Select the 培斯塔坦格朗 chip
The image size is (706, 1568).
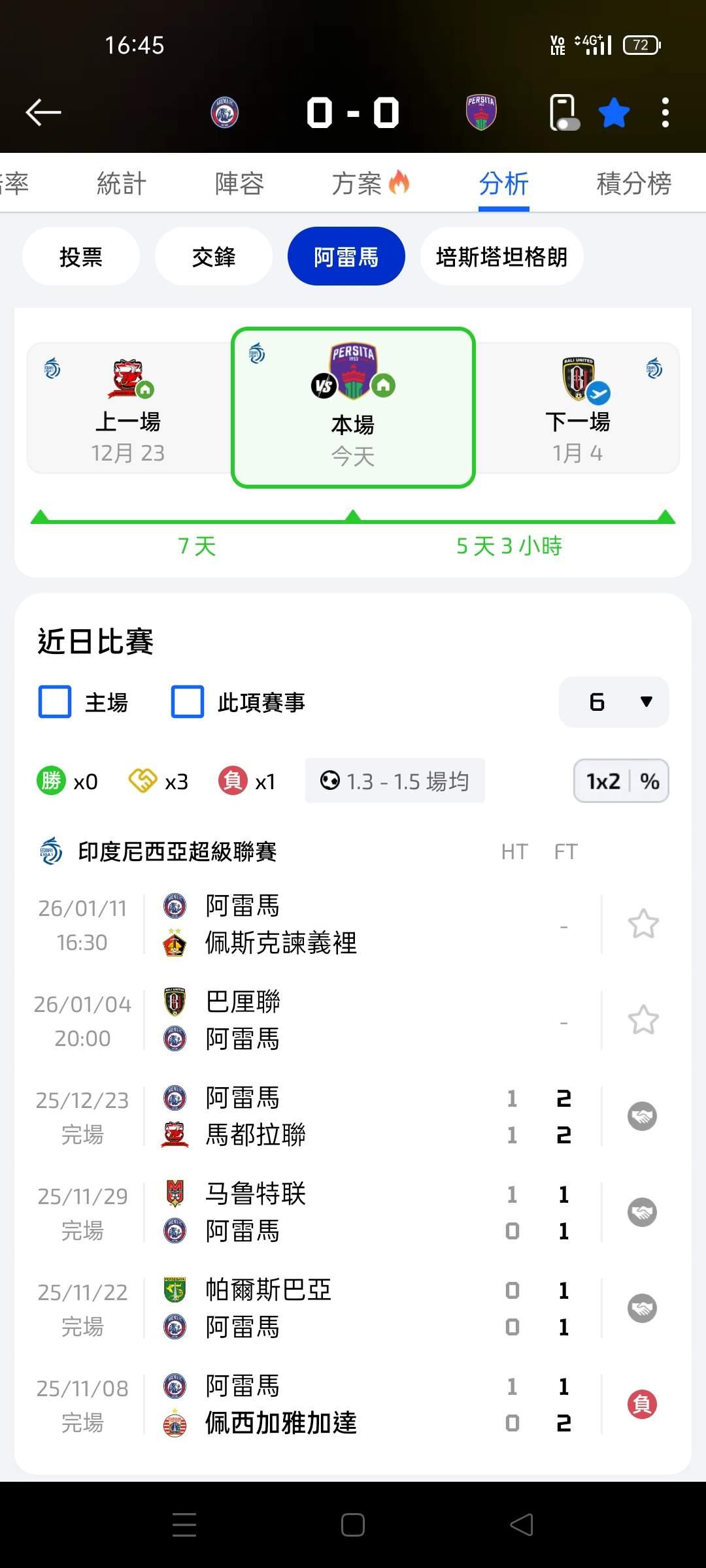501,256
